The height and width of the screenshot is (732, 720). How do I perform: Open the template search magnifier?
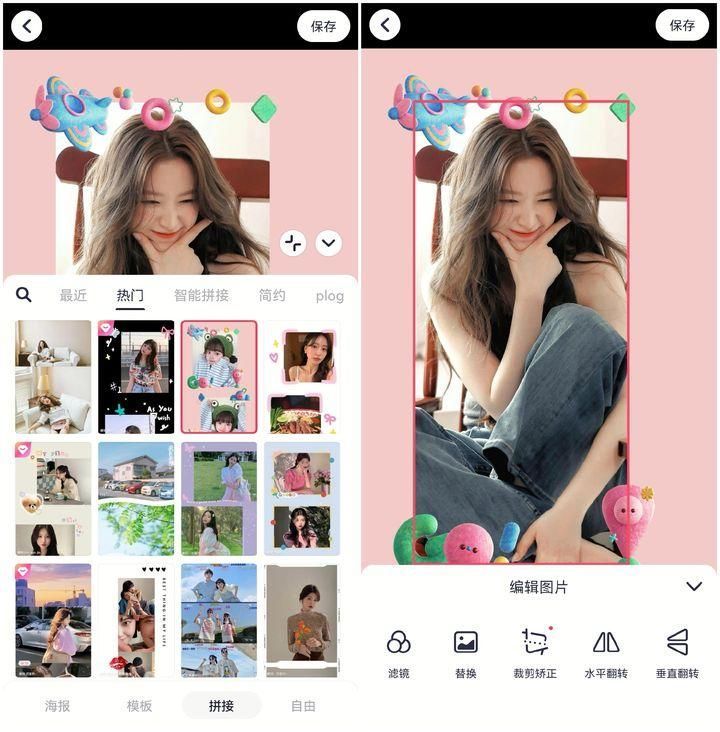coord(24,295)
